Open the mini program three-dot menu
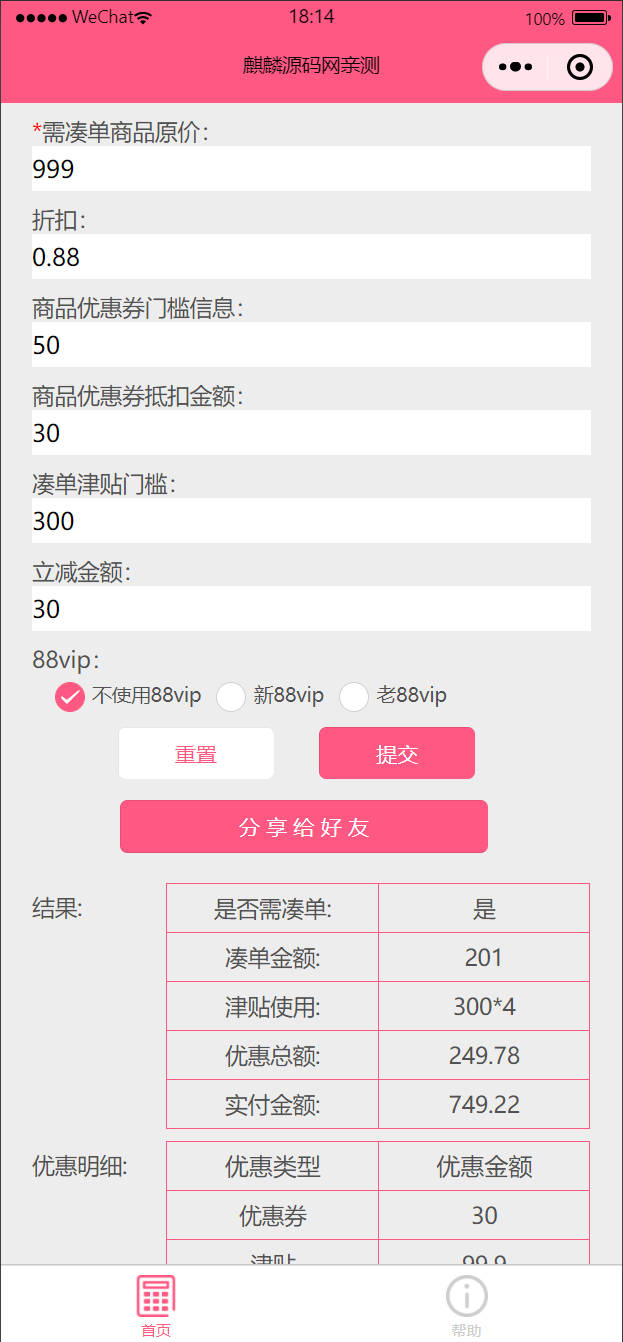This screenshot has height=1342, width=623. pyautogui.click(x=515, y=67)
